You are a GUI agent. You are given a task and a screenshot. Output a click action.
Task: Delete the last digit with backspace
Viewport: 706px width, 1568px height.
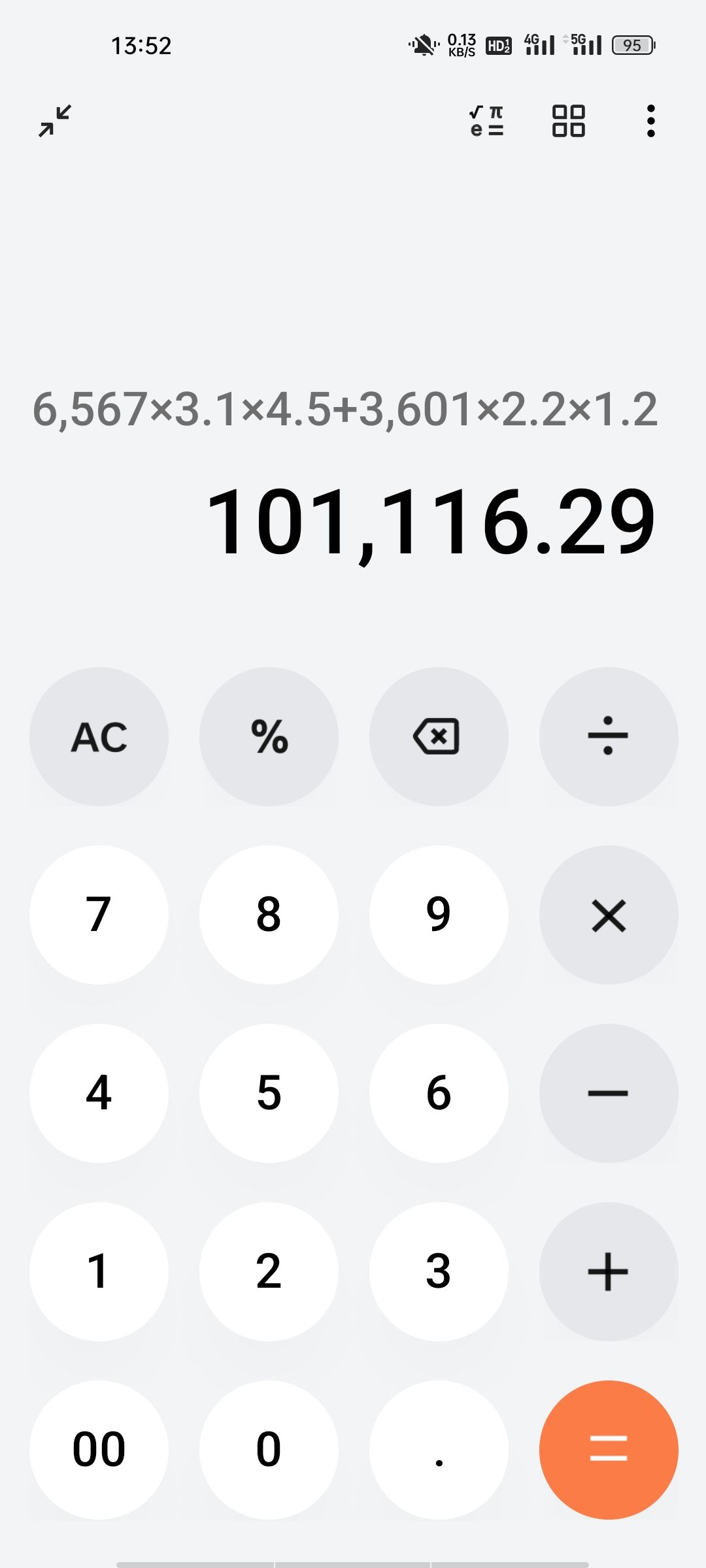[x=439, y=736]
